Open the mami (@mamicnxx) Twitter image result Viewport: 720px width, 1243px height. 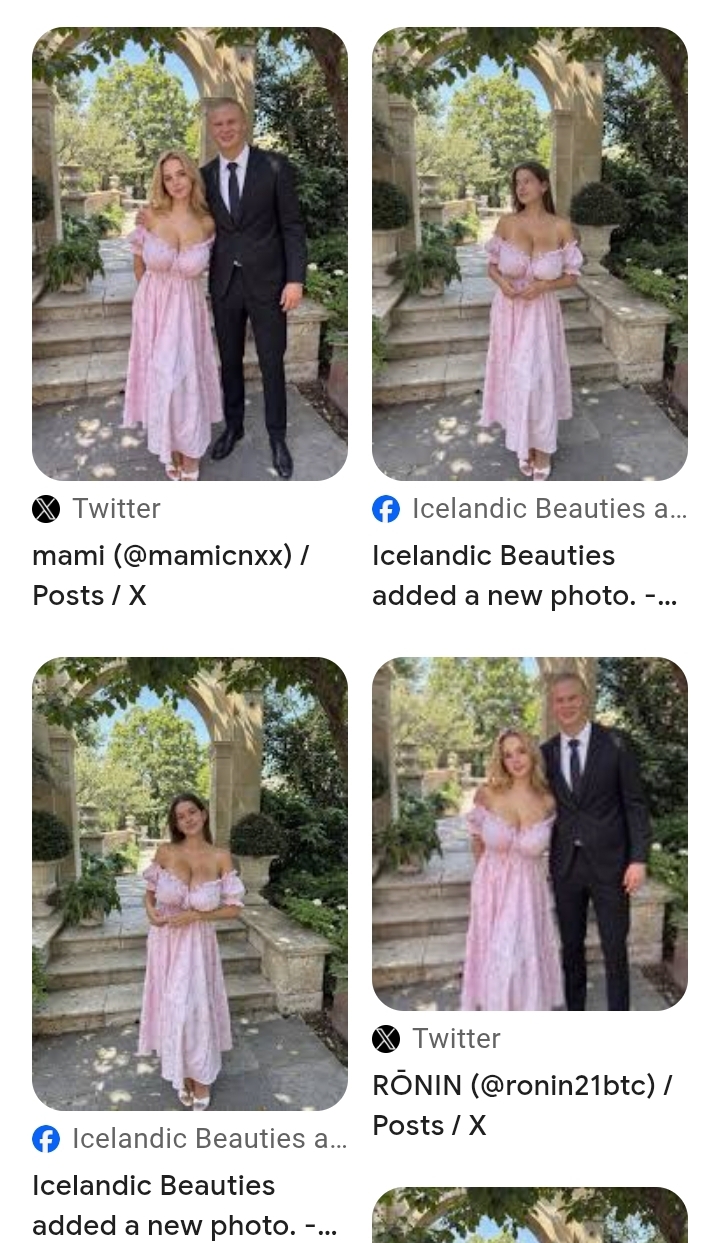point(190,254)
